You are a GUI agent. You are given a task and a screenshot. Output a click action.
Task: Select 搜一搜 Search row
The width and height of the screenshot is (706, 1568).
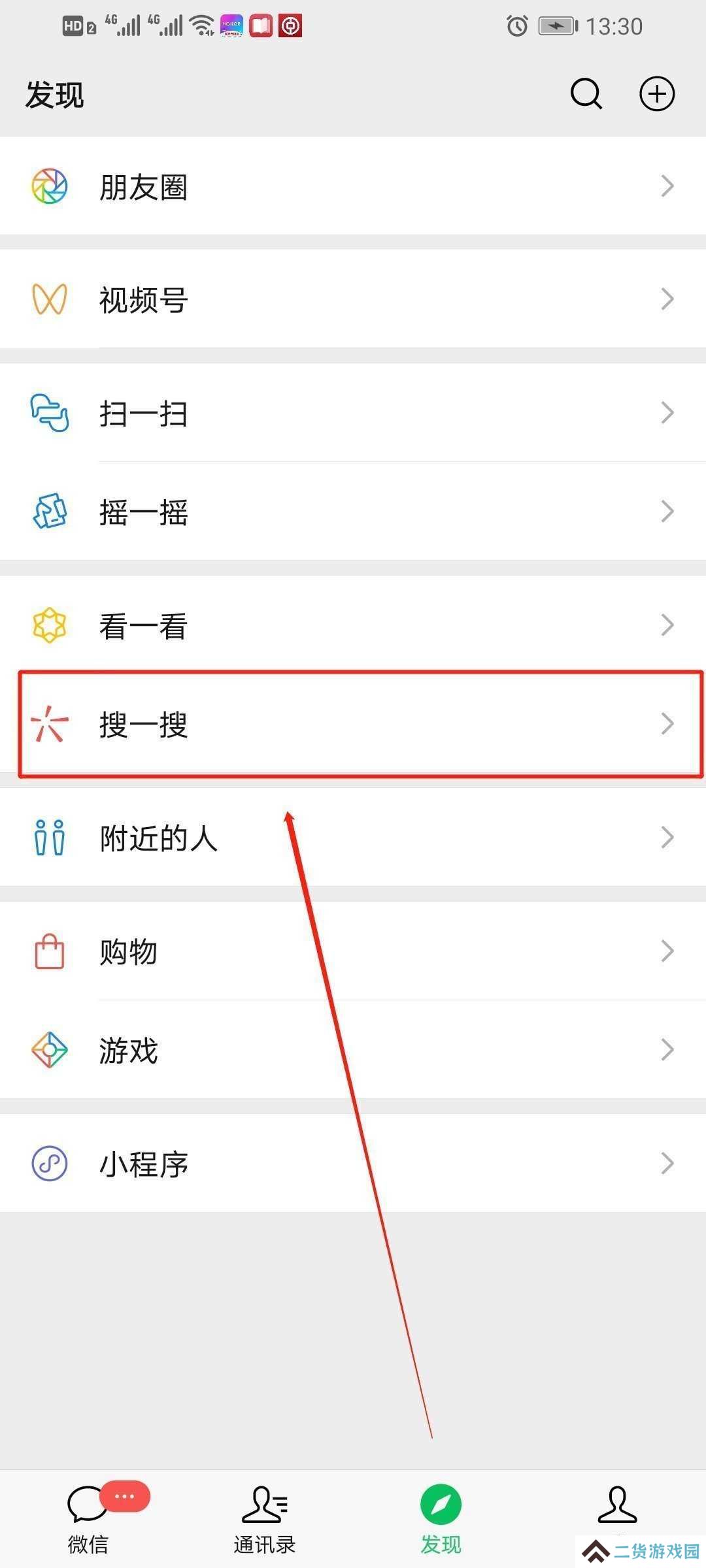[x=353, y=724]
